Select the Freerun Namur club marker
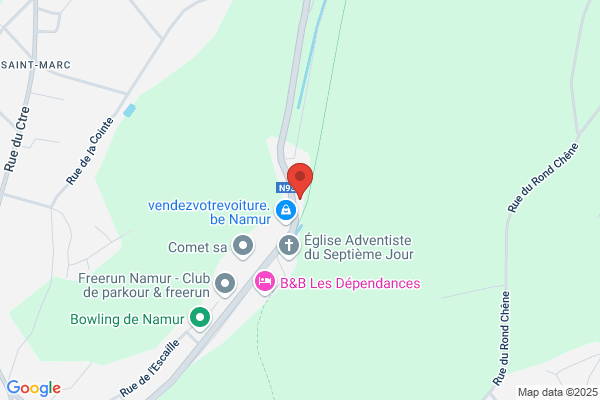This screenshot has height=400, width=600. (x=225, y=285)
